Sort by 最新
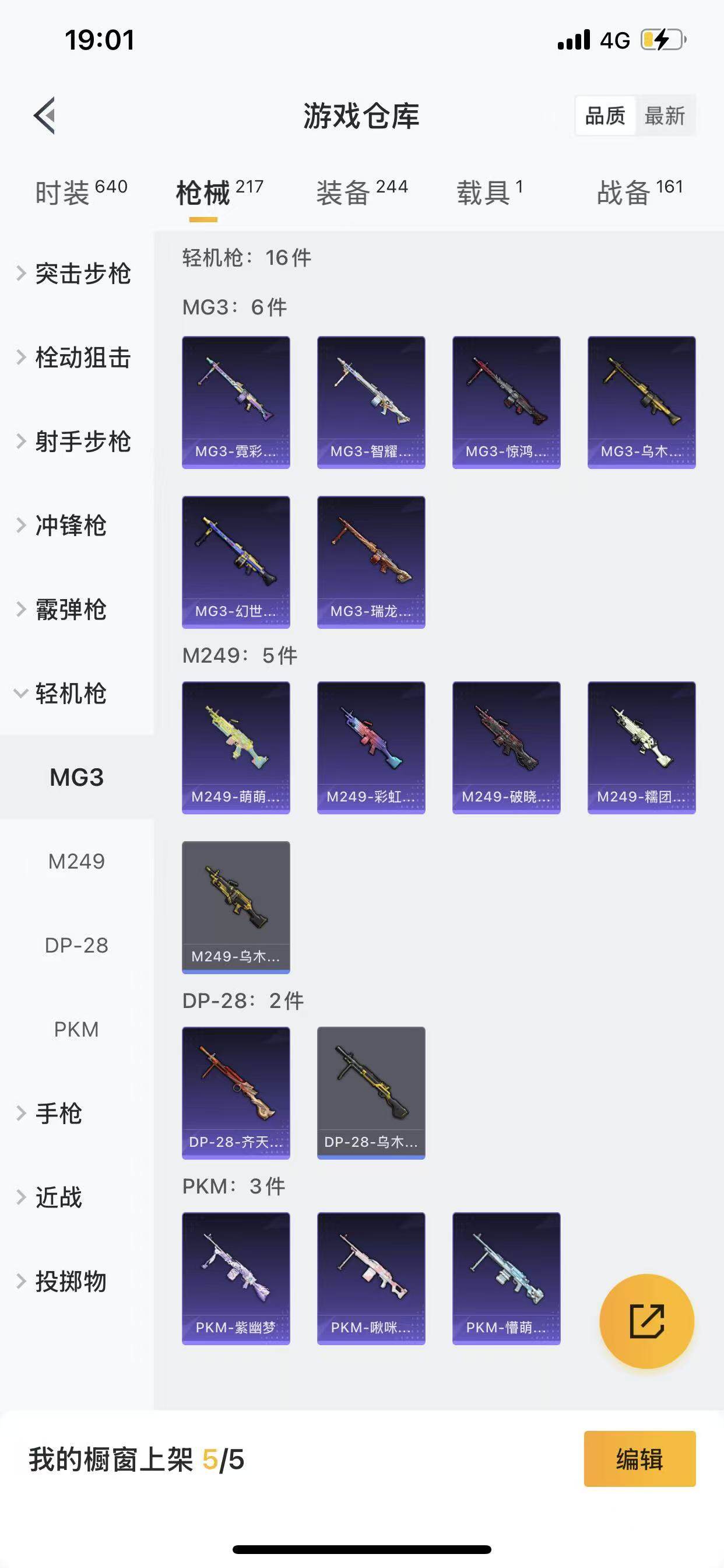 665,115
